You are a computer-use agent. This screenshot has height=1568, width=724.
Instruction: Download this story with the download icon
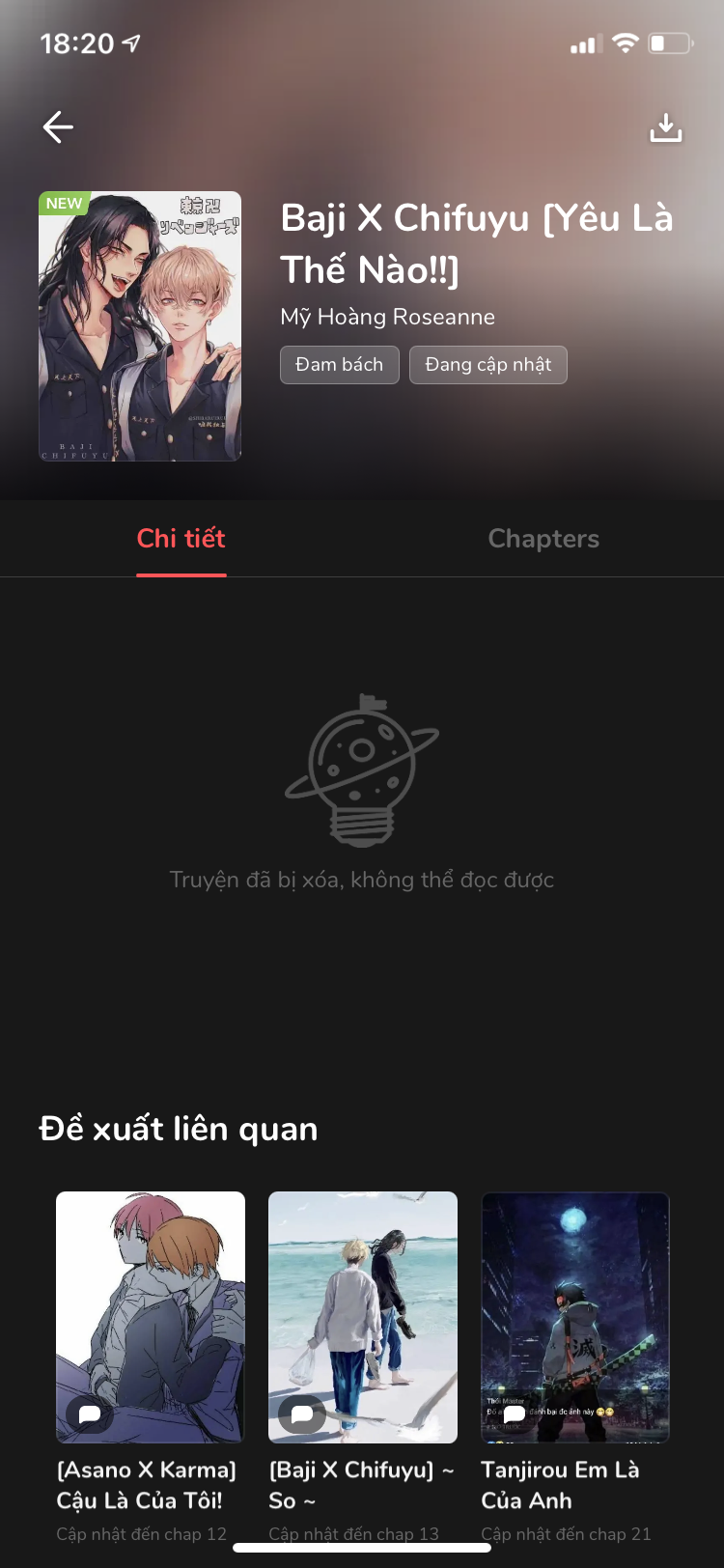(x=665, y=126)
